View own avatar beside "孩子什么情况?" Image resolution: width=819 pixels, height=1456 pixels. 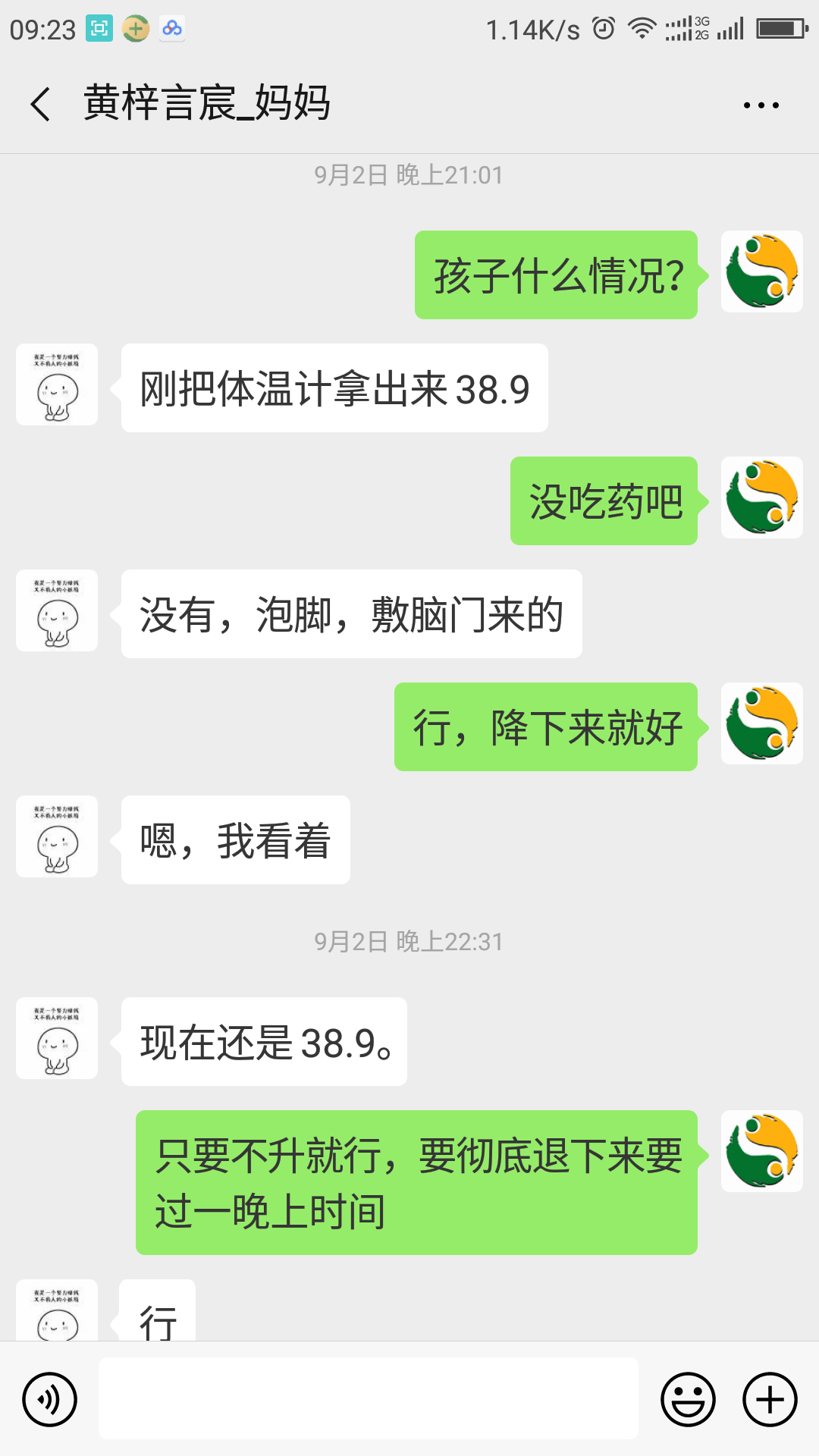761,271
